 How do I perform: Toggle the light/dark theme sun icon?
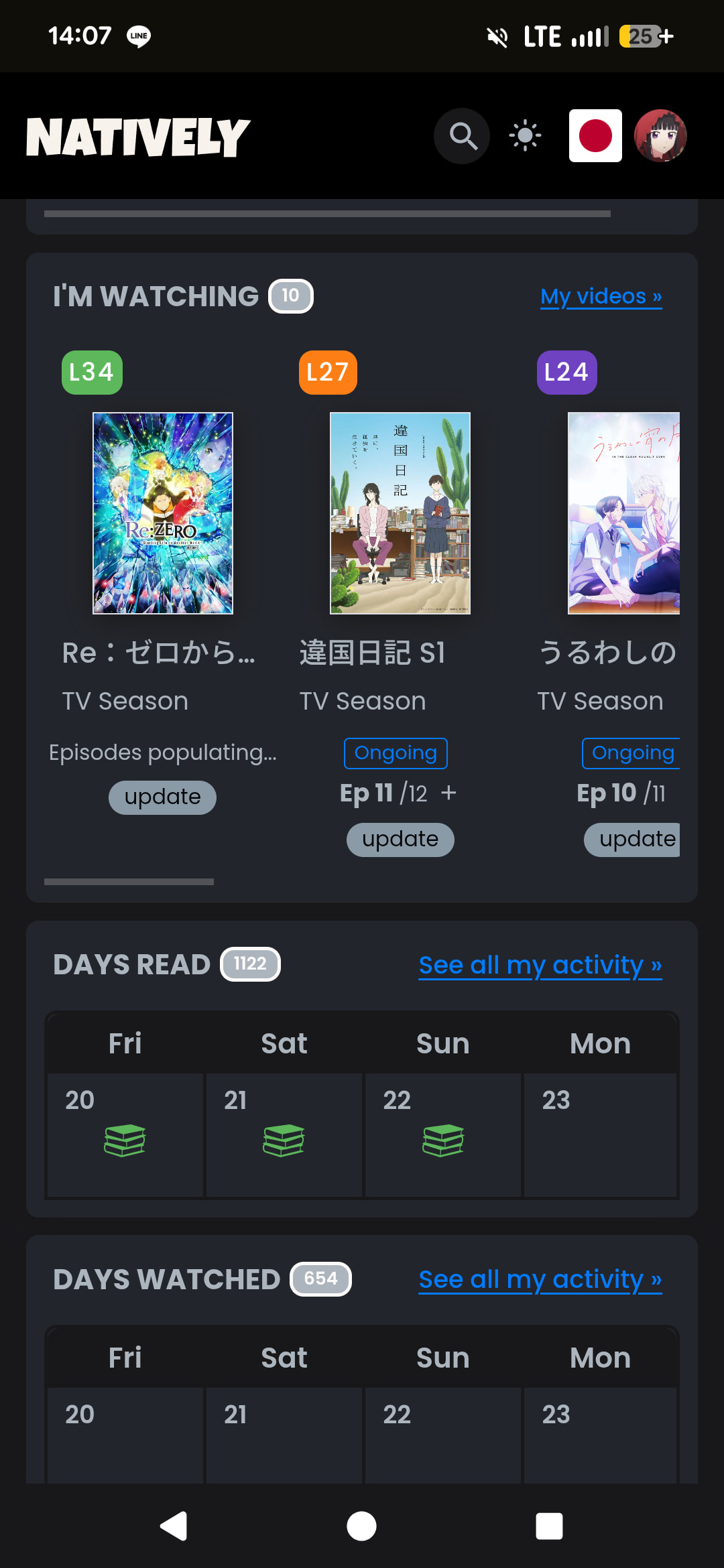point(525,136)
